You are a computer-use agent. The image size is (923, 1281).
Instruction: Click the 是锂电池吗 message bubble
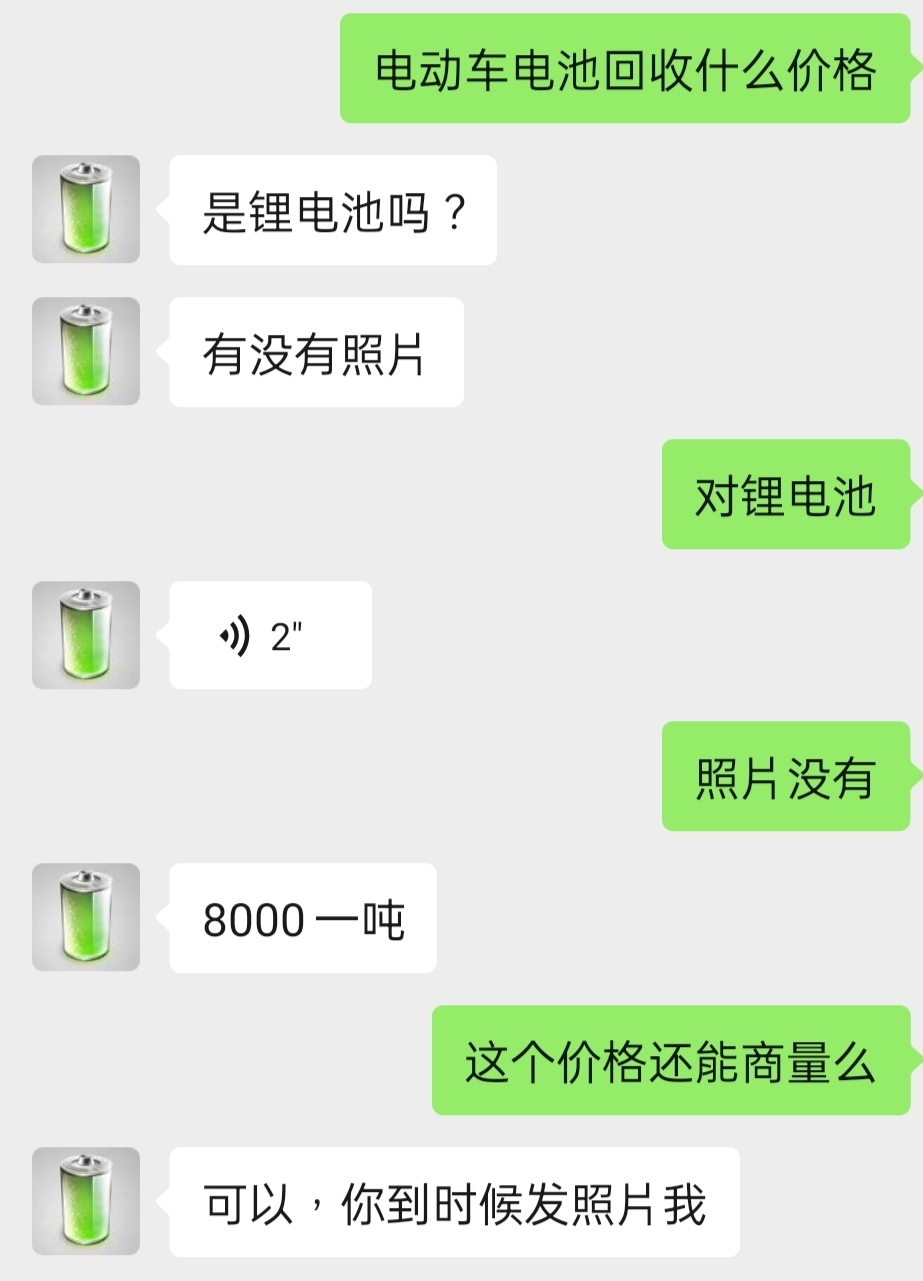tap(331, 211)
